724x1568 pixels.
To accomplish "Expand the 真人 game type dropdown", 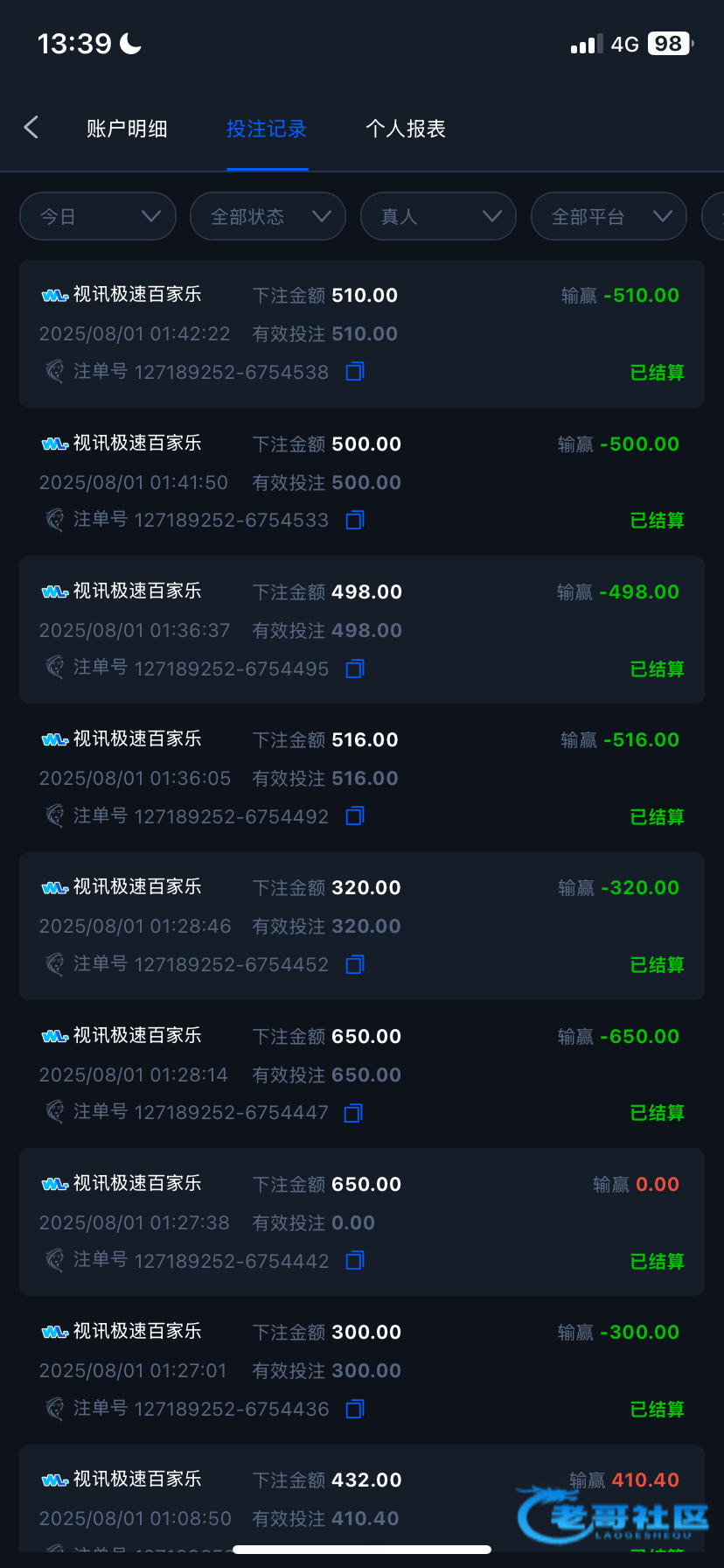I will (x=438, y=216).
